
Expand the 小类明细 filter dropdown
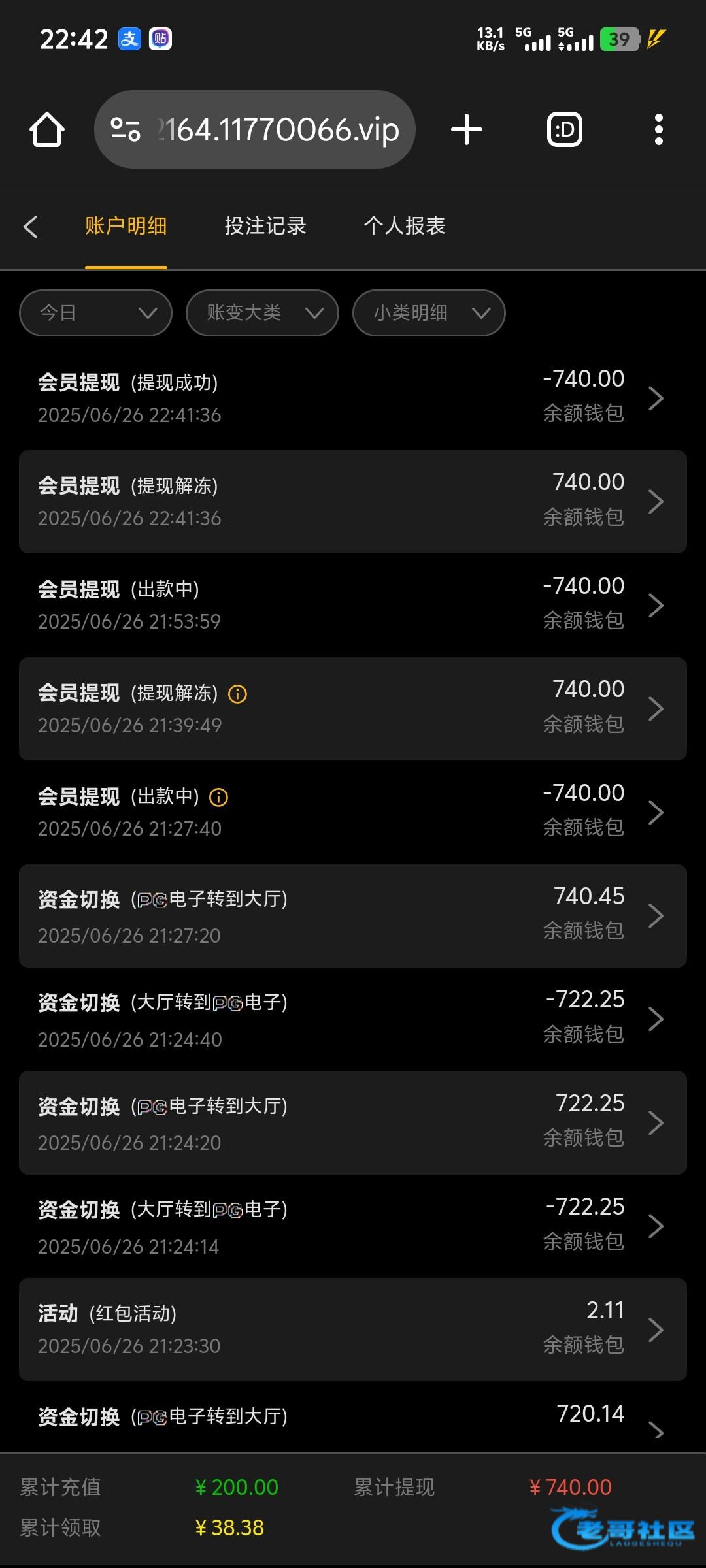pos(429,313)
